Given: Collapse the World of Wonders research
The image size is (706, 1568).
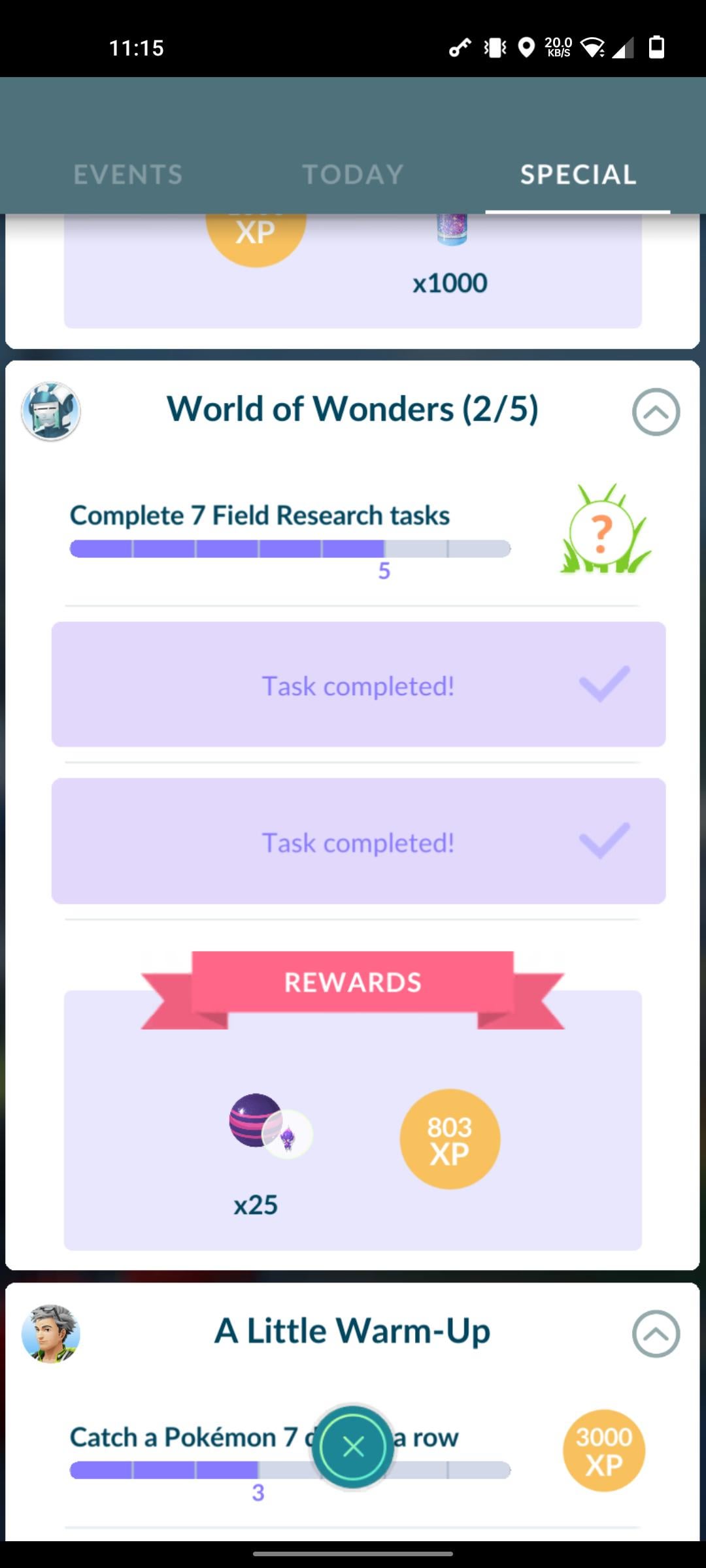Looking at the screenshot, I should 656,412.
